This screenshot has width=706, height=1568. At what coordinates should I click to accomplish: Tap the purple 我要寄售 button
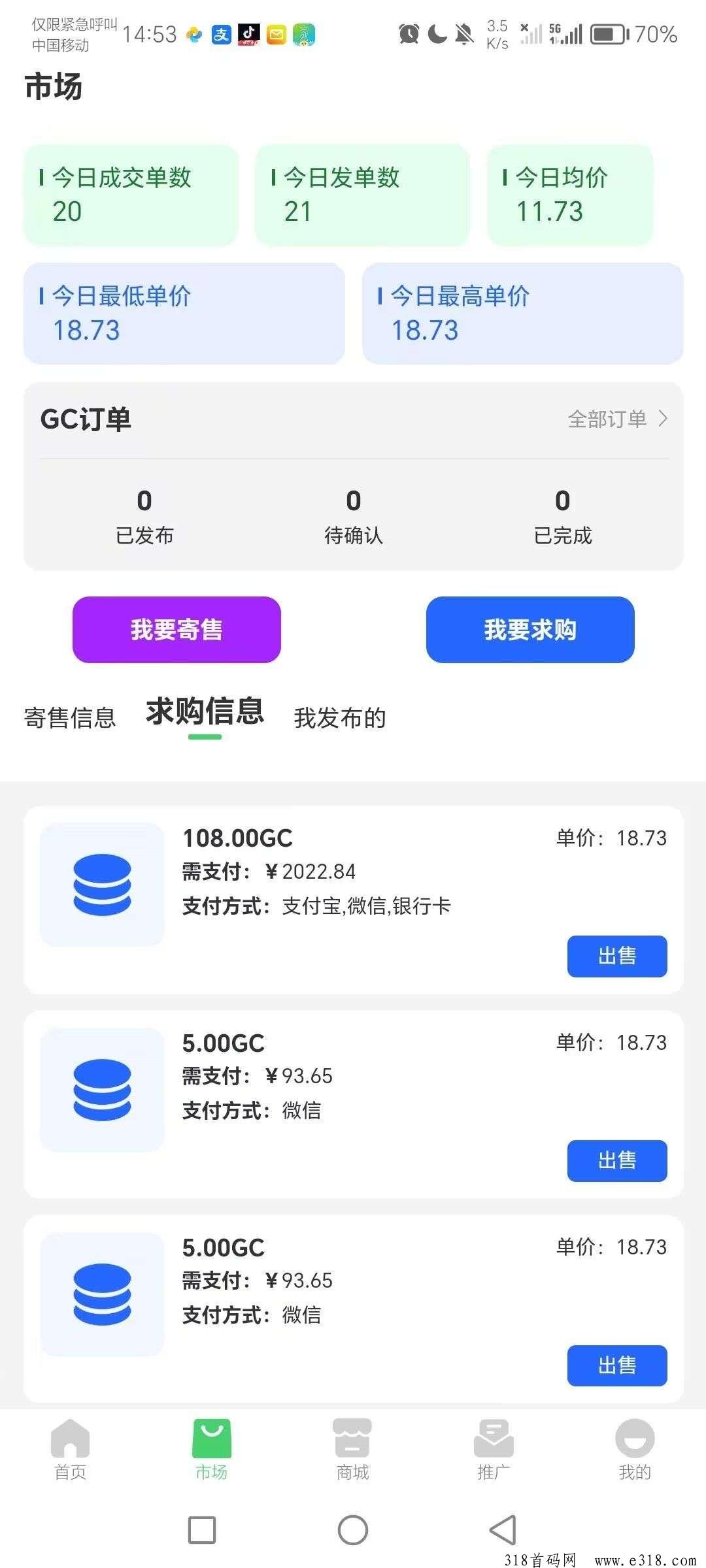pos(176,630)
